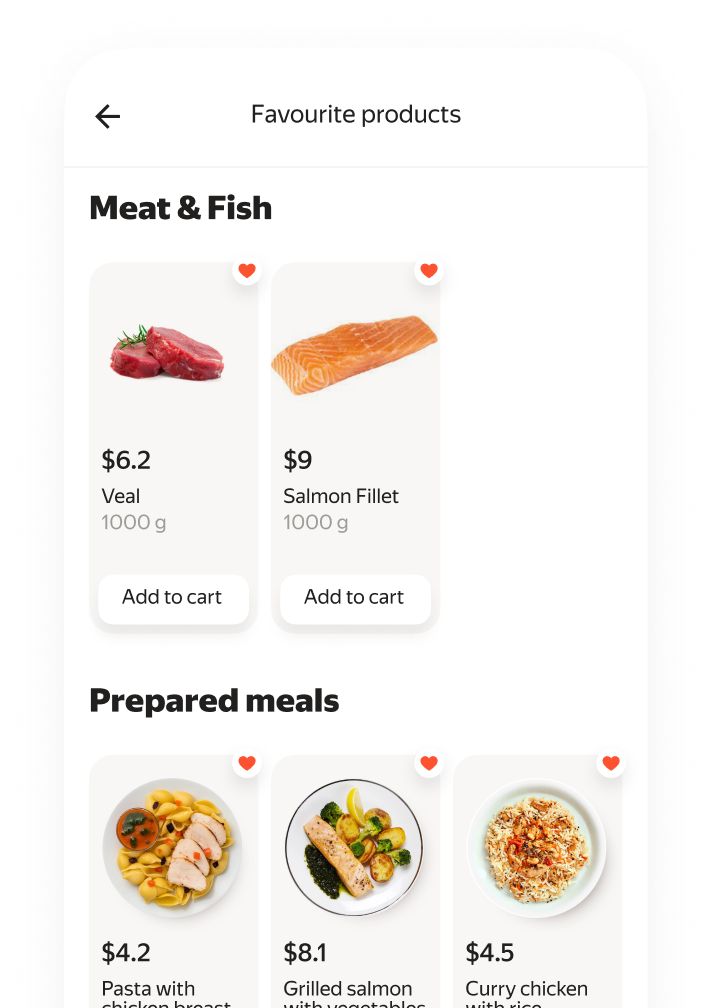
Task: Remove Curry chicken with rice from favourites
Action: [611, 763]
